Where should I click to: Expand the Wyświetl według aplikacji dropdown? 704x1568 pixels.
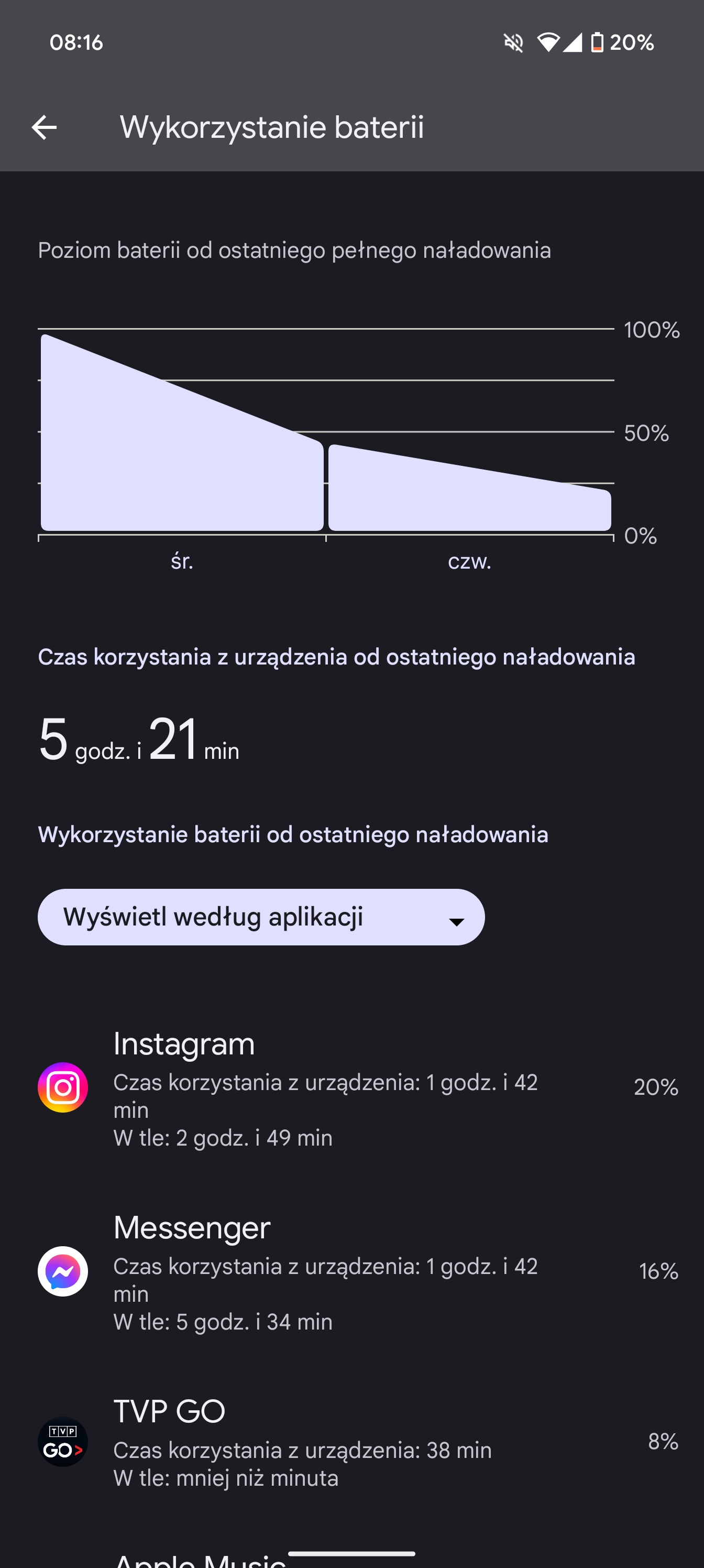261,917
